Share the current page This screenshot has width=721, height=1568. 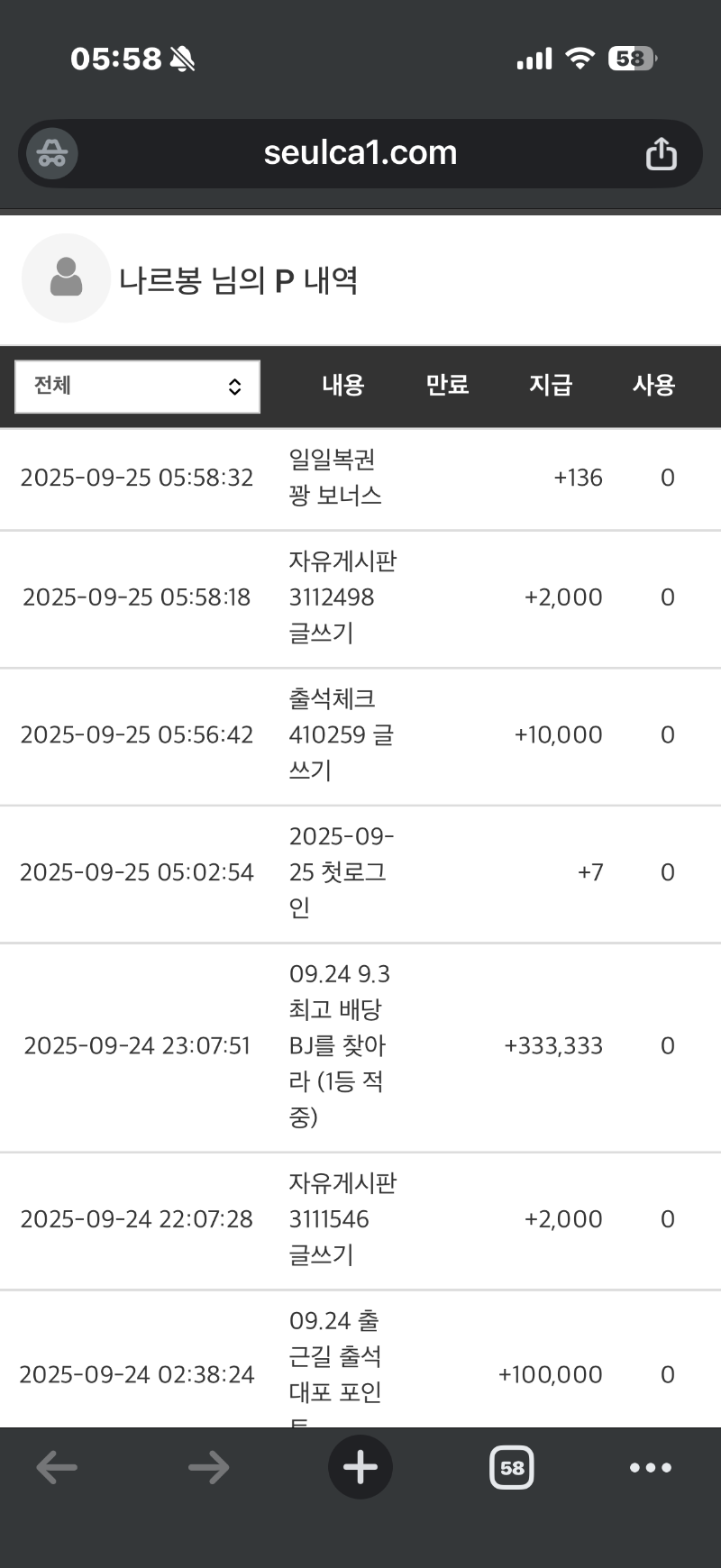[x=661, y=153]
